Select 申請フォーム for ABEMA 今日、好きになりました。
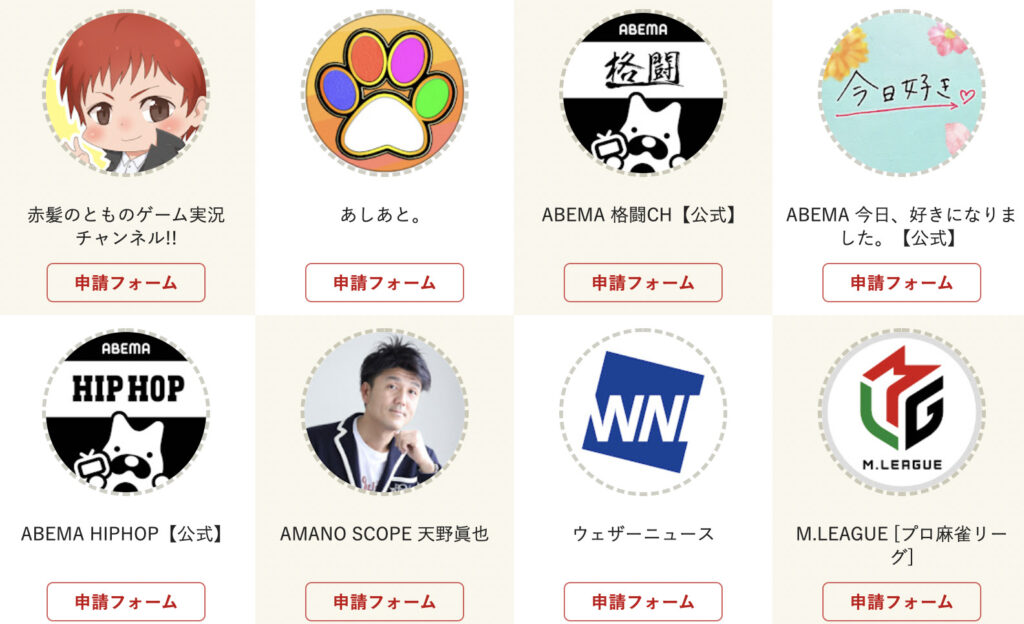This screenshot has height=624, width=1024. (x=901, y=283)
